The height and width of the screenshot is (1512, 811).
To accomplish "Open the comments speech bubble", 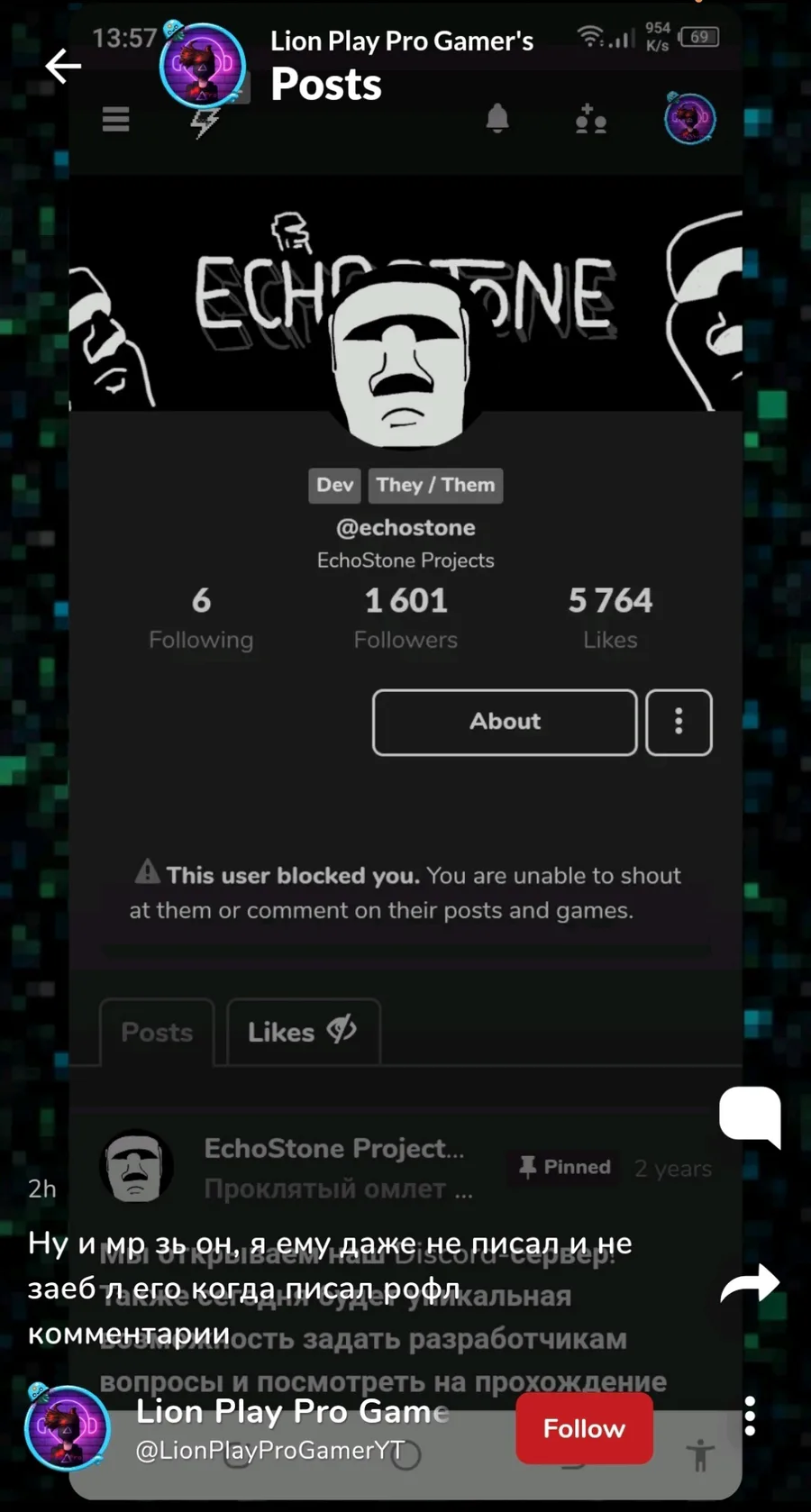I will pyautogui.click(x=750, y=1116).
